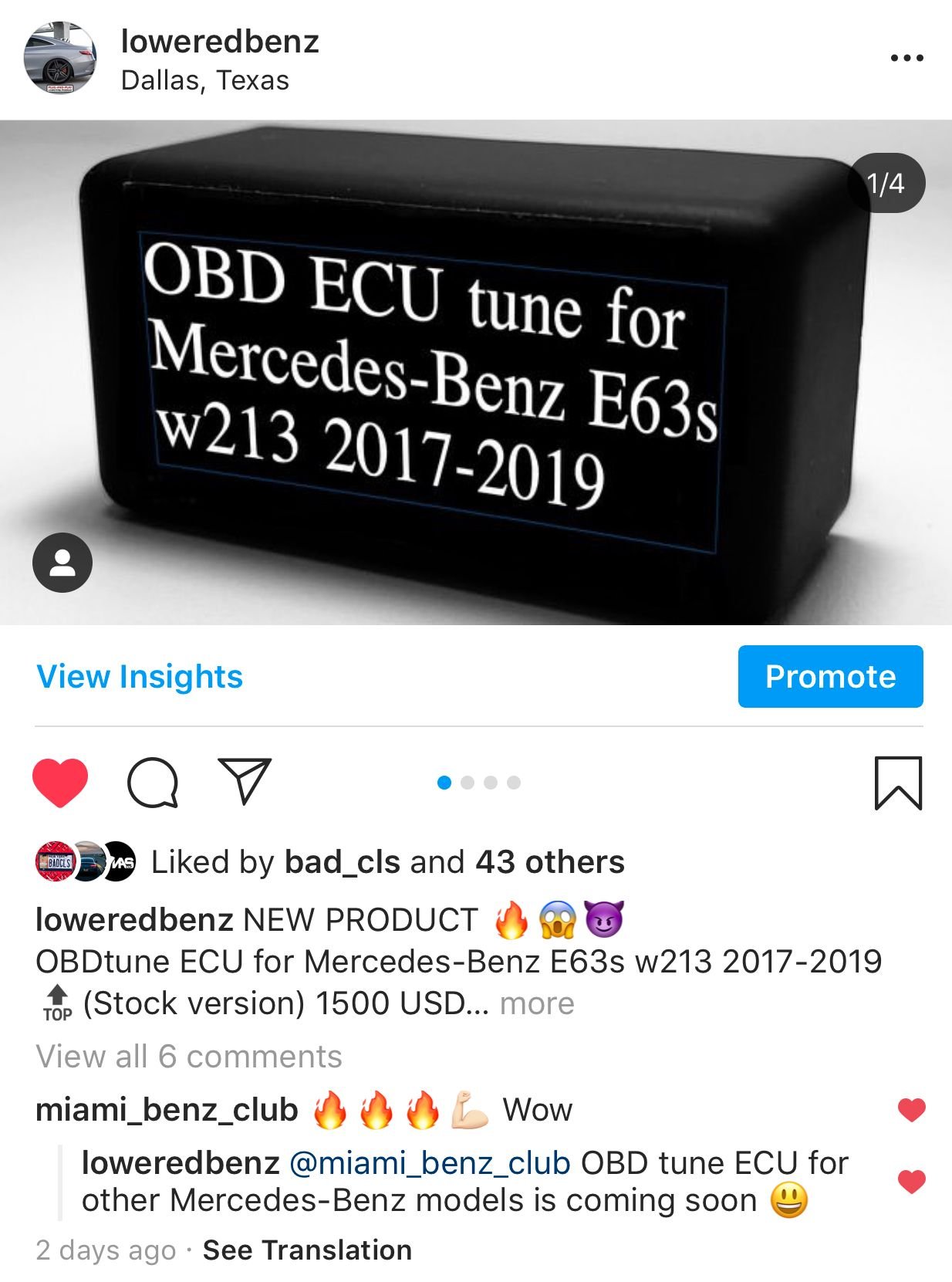Viewport: 952px width, 1282px height.
Task: Open View Insights
Action: pos(140,677)
